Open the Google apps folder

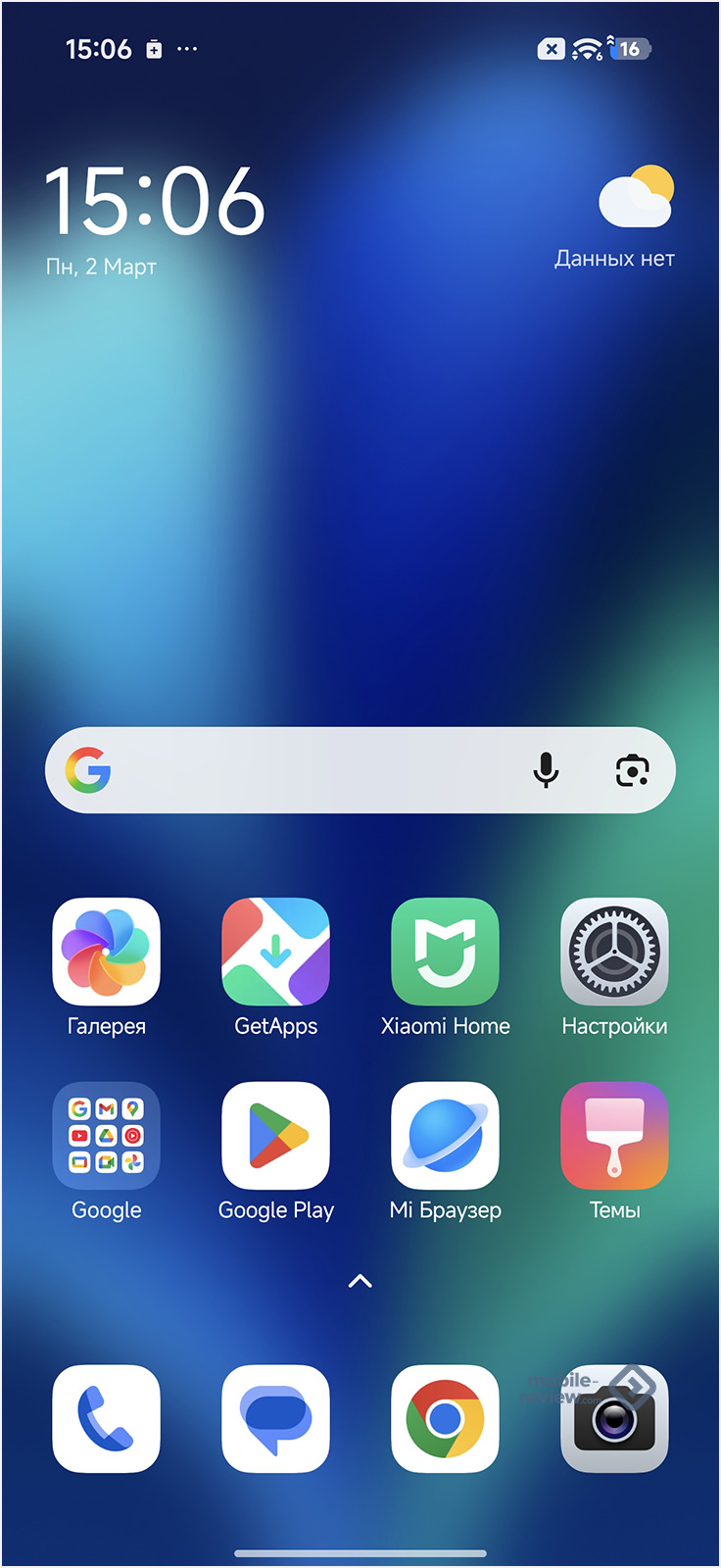pos(106,1136)
